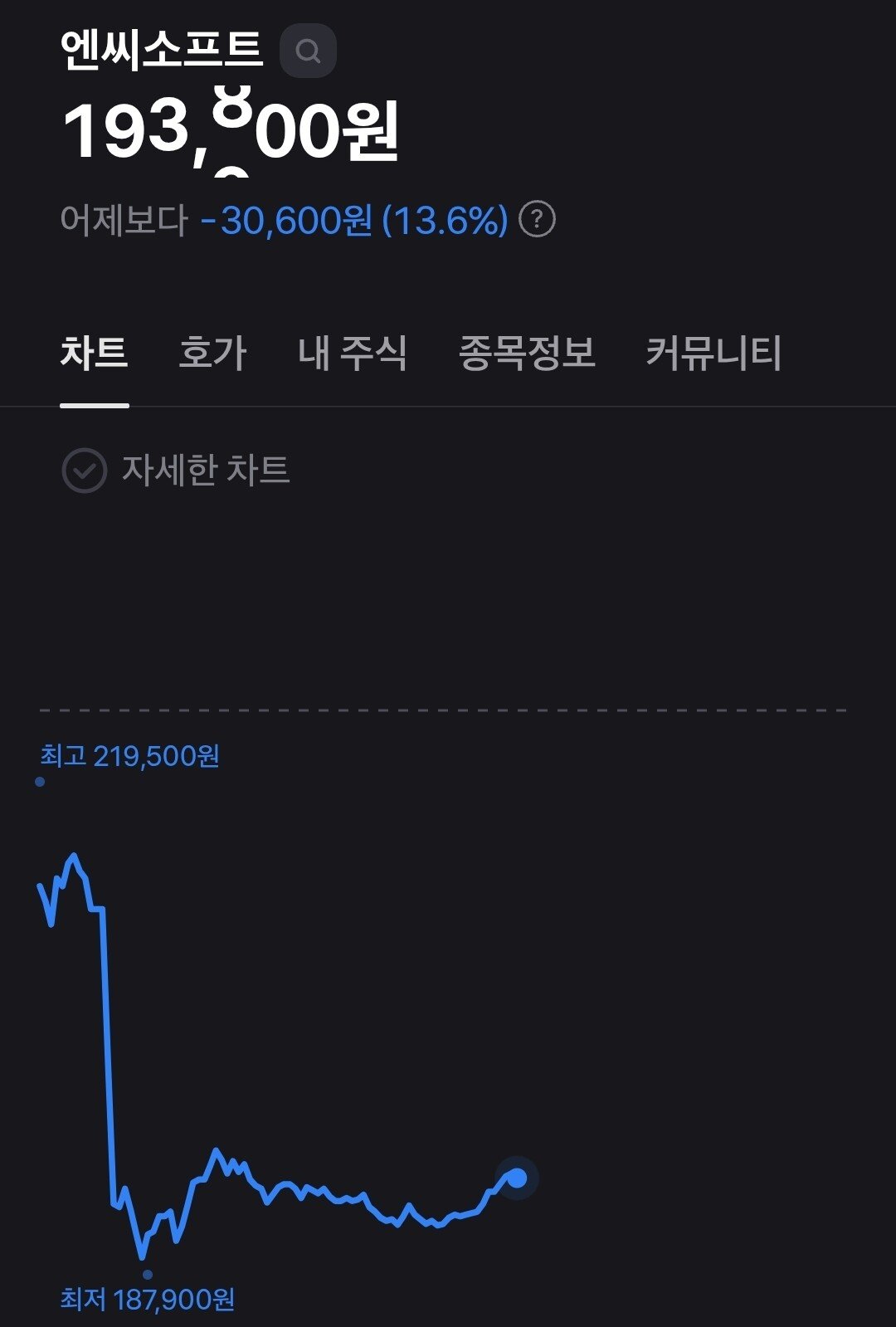Image resolution: width=896 pixels, height=1327 pixels.
Task: Go to the 내 주식 tab
Action: [x=352, y=353]
